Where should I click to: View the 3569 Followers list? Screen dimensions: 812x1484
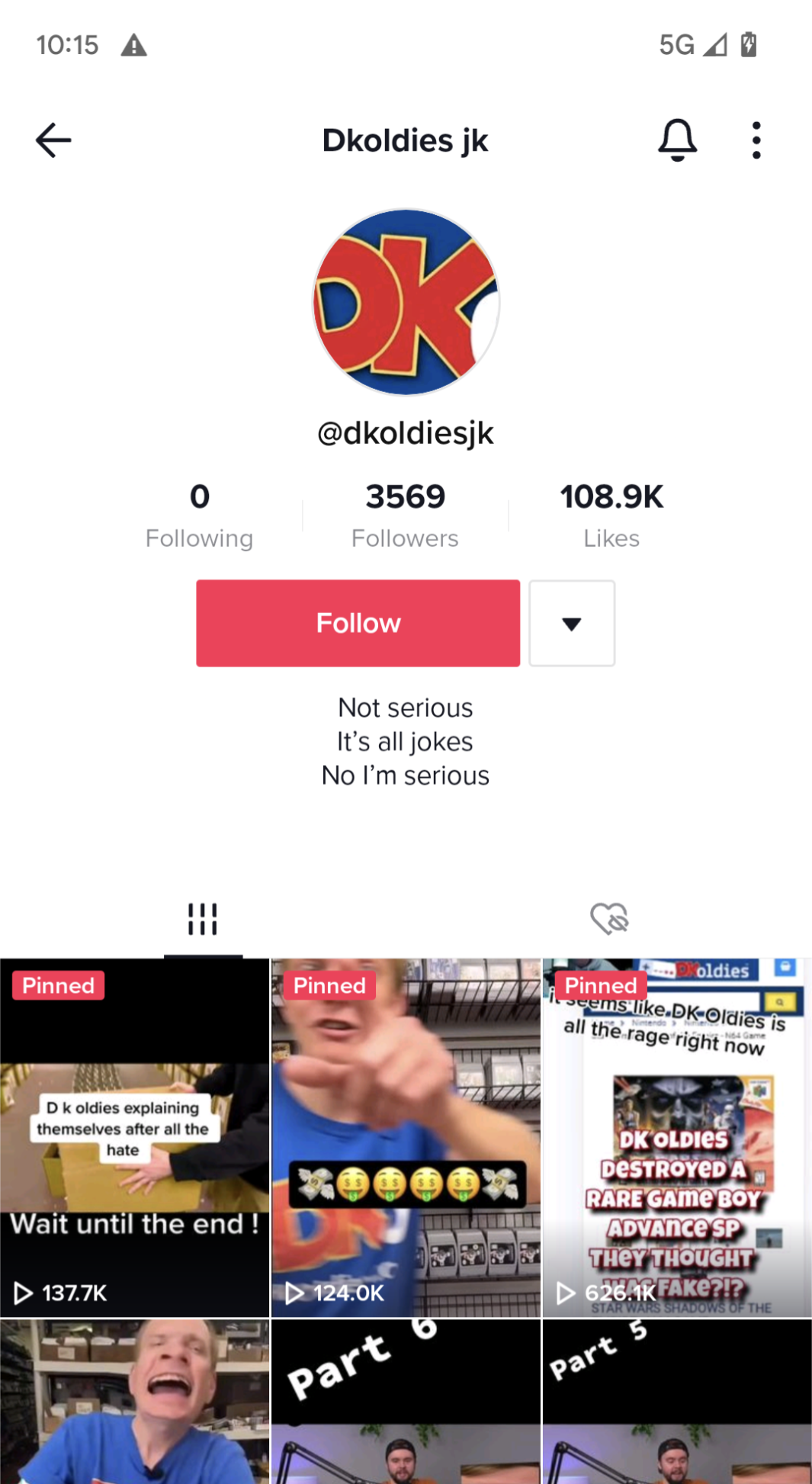click(405, 516)
